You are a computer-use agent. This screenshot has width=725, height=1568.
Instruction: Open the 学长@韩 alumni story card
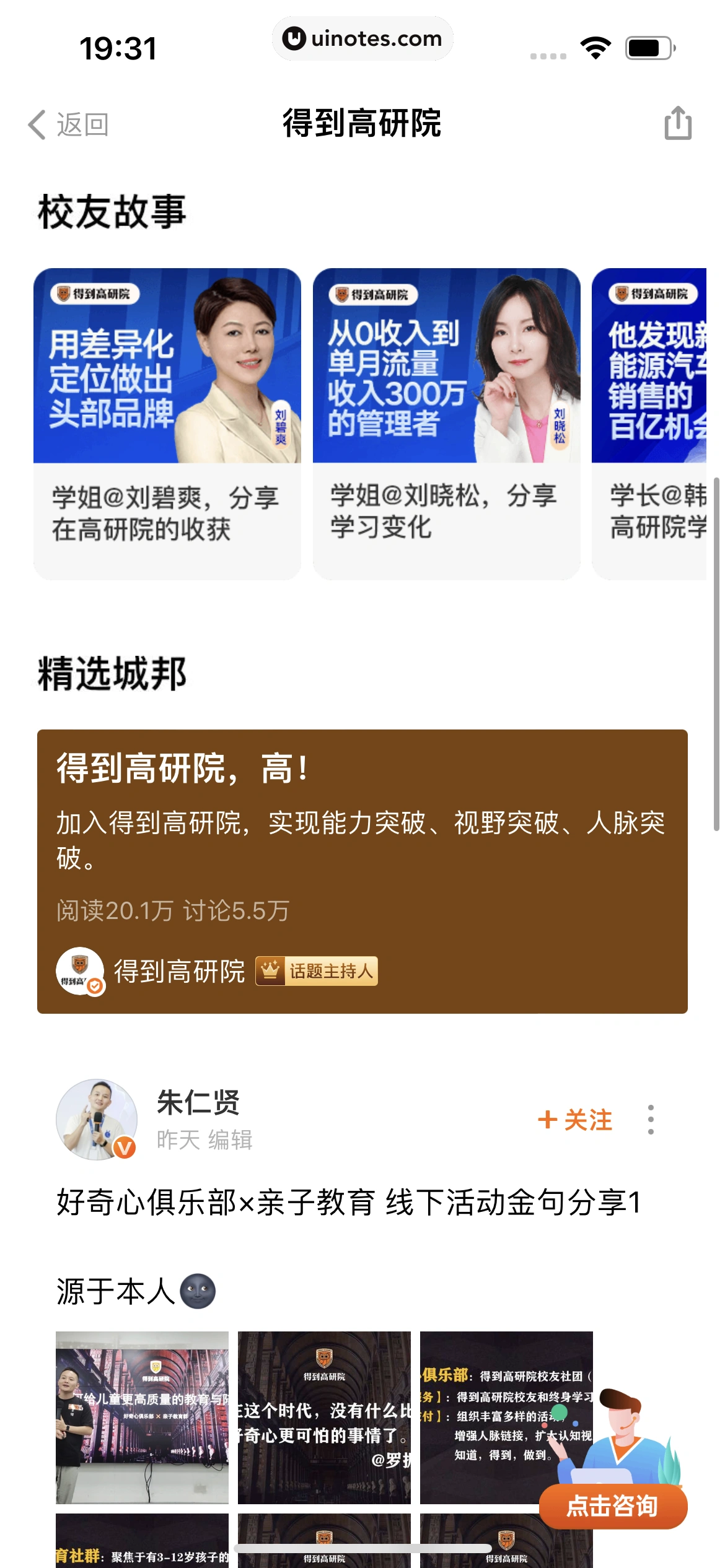point(649,424)
